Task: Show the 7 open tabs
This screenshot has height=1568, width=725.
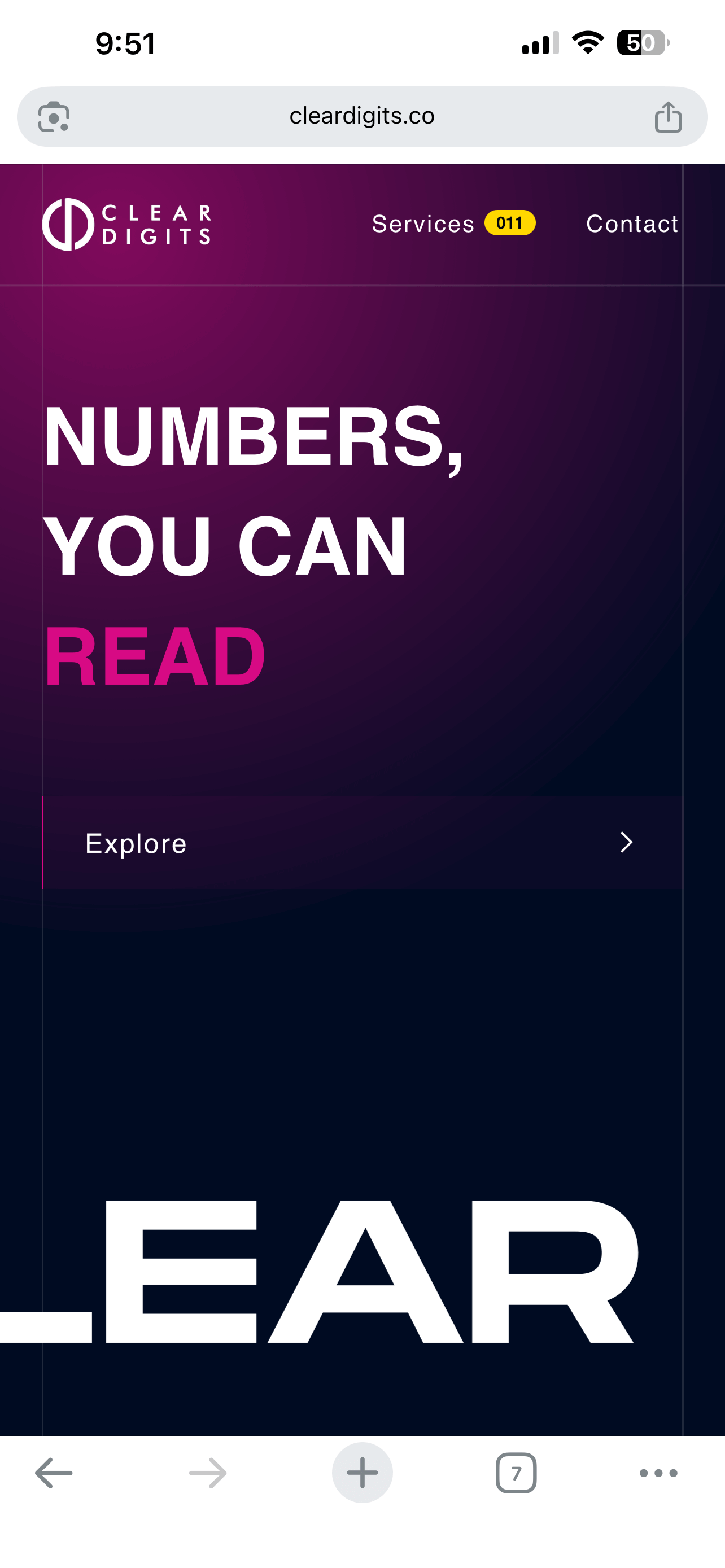Action: pos(516,1473)
